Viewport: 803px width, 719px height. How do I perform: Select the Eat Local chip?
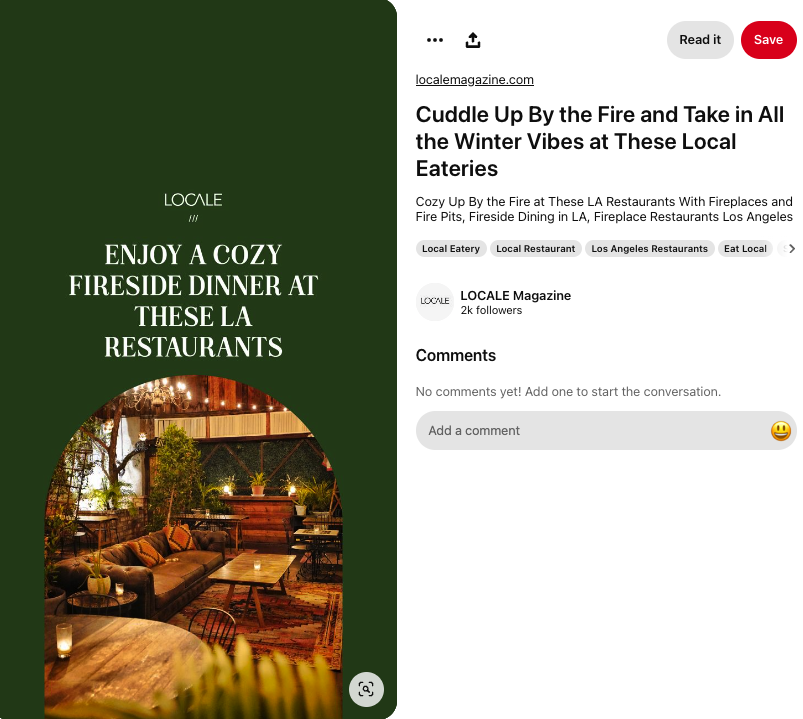[x=745, y=249]
